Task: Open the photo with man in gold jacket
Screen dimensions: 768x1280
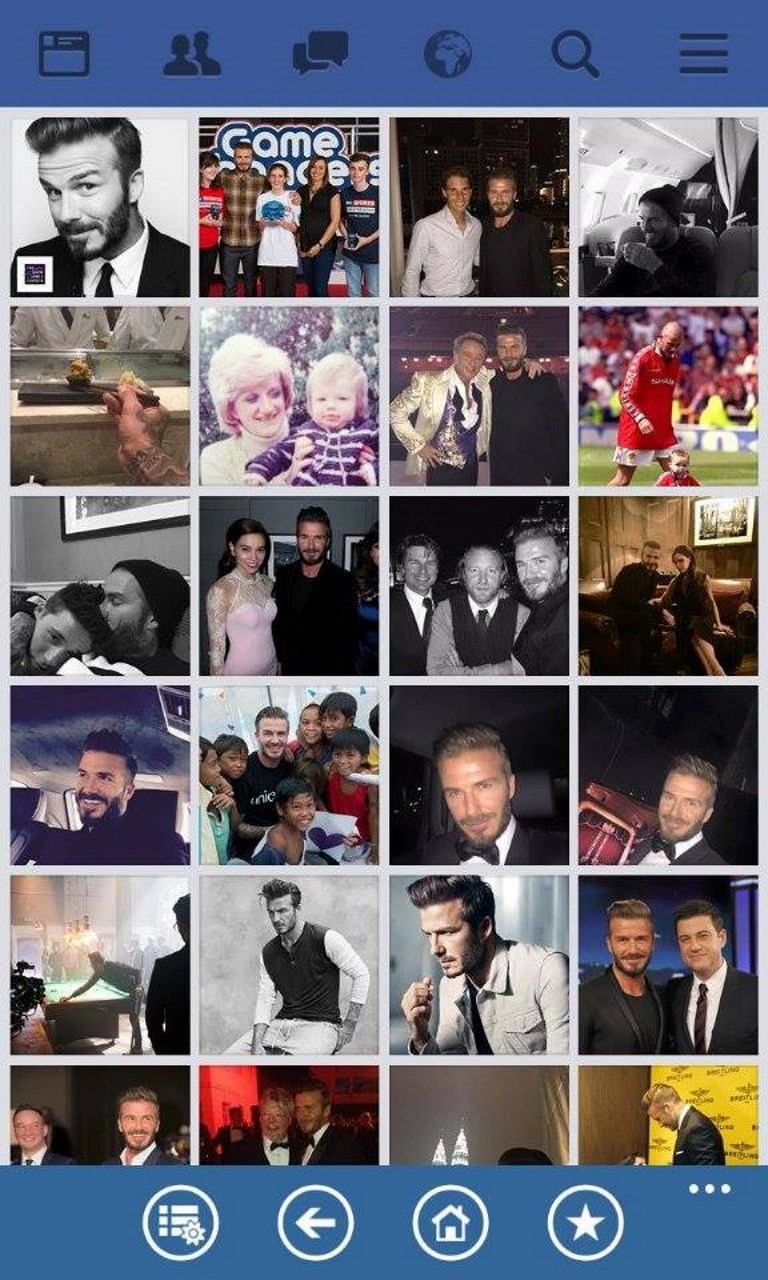Action: [479, 396]
